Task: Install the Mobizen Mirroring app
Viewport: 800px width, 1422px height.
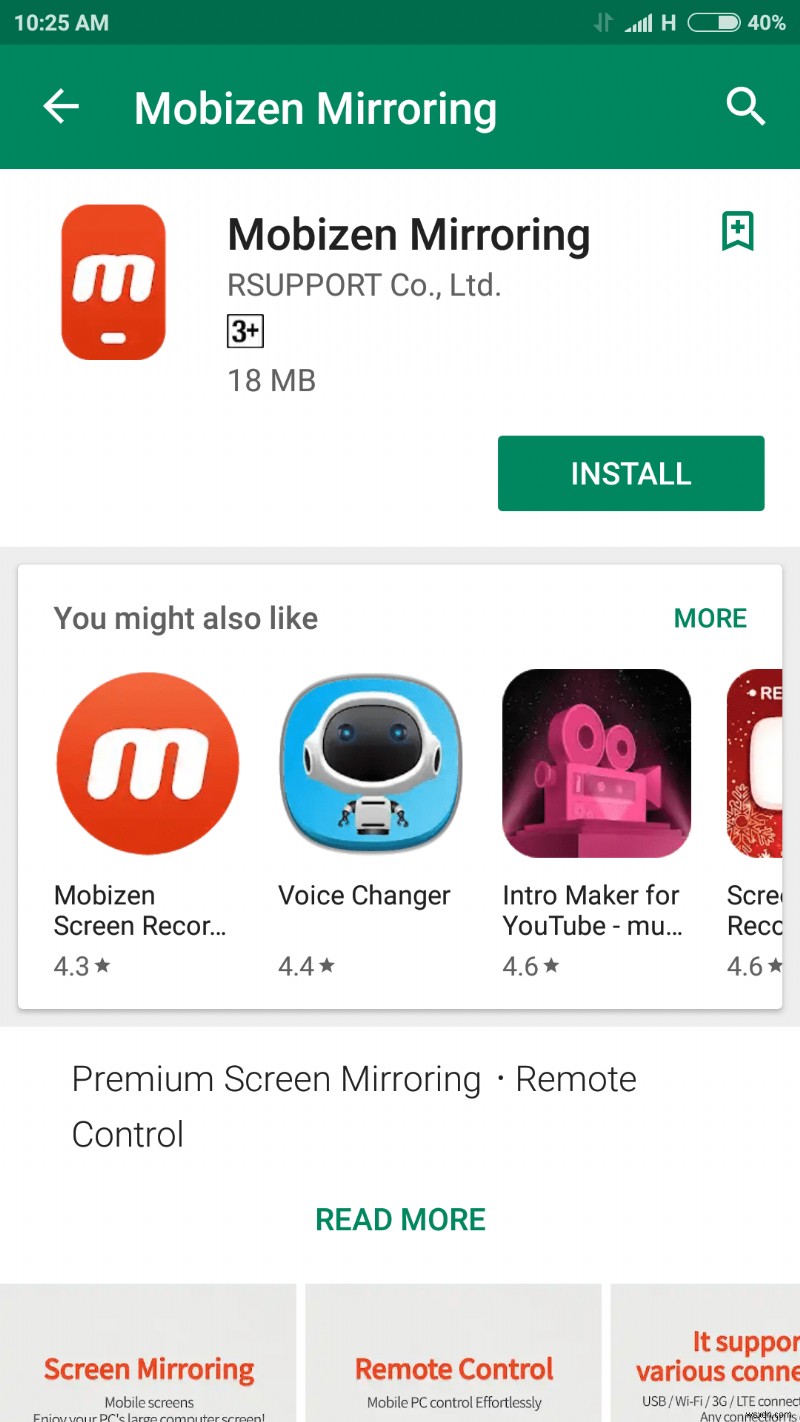Action: (x=631, y=473)
